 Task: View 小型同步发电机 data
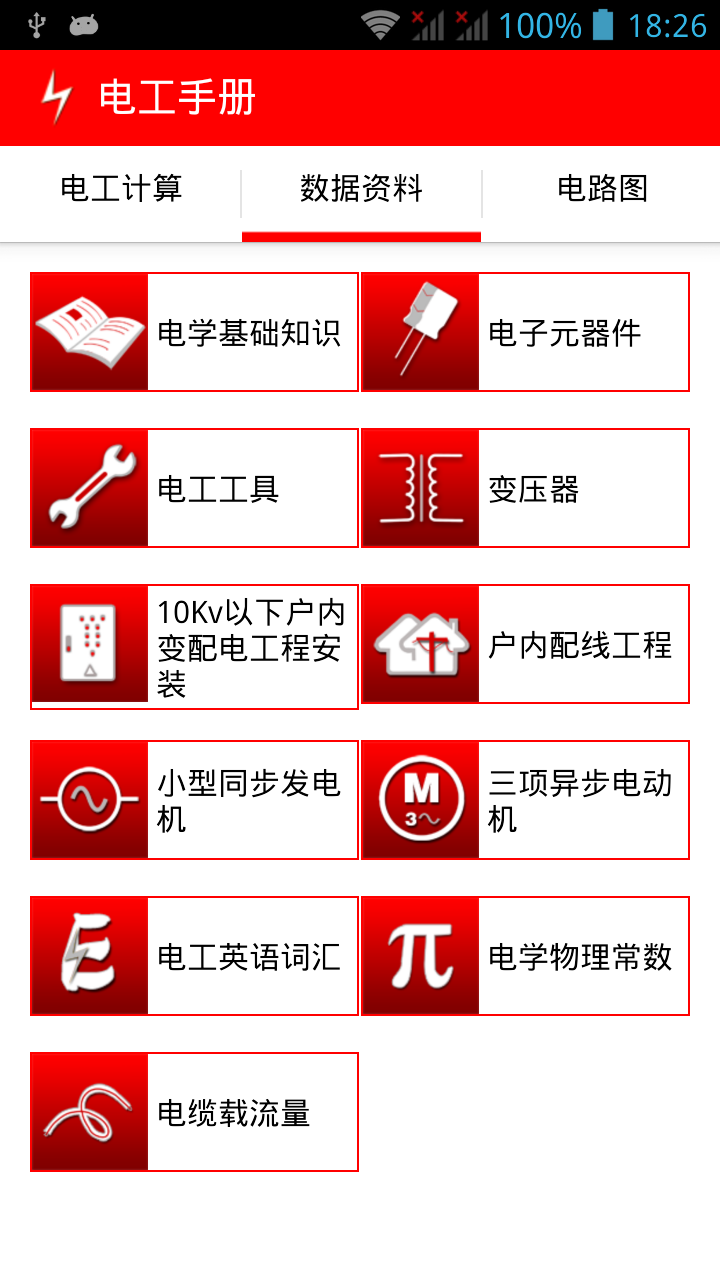point(195,800)
